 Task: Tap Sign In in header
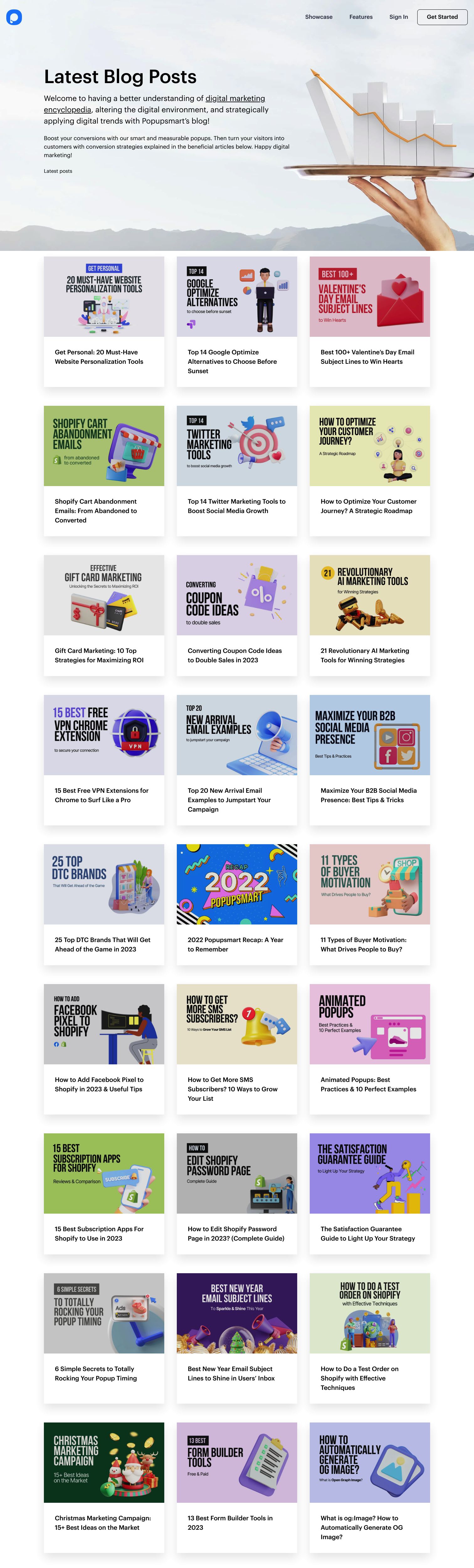(x=398, y=17)
